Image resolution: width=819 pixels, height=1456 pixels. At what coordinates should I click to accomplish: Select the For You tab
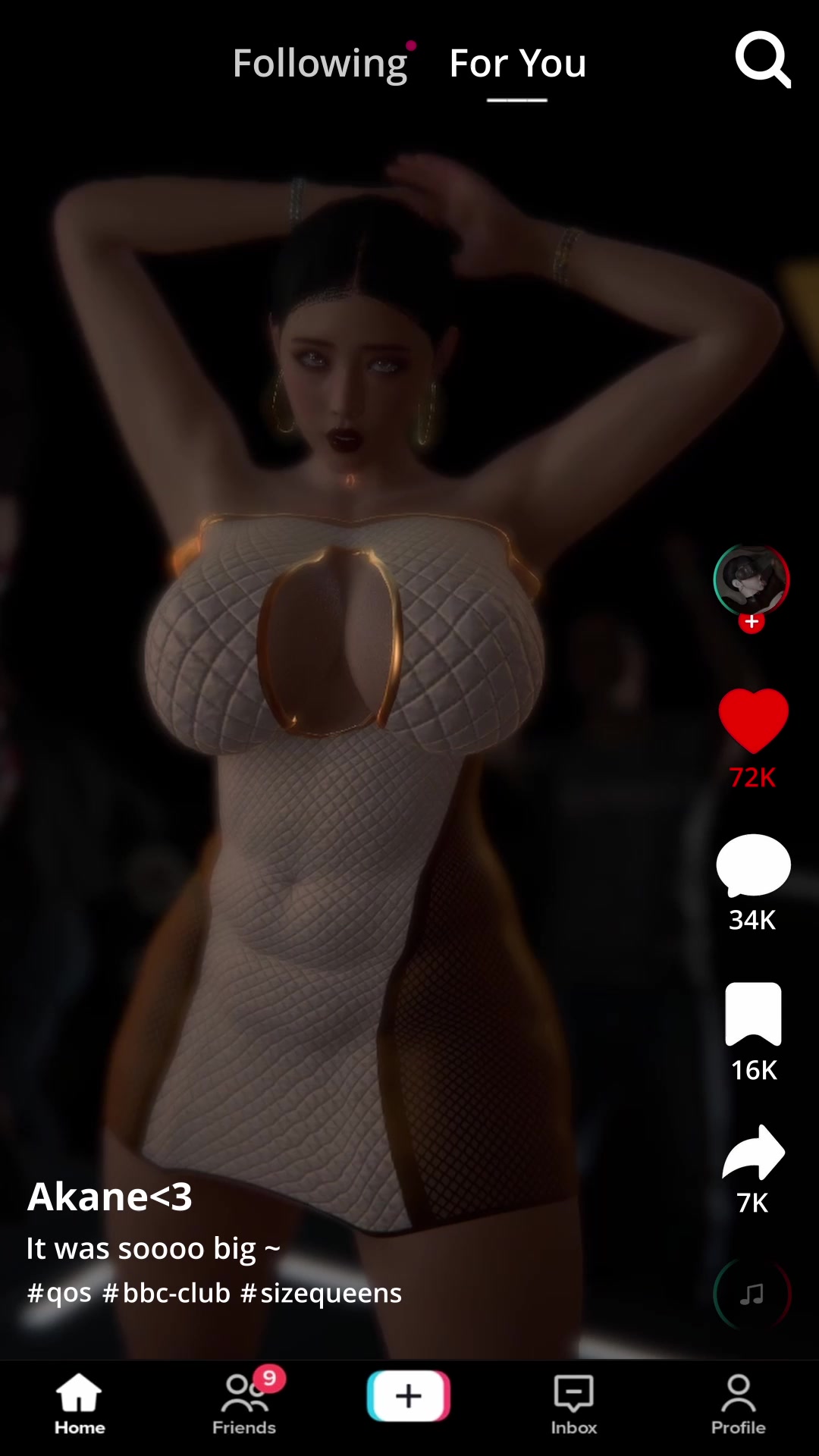tap(517, 63)
